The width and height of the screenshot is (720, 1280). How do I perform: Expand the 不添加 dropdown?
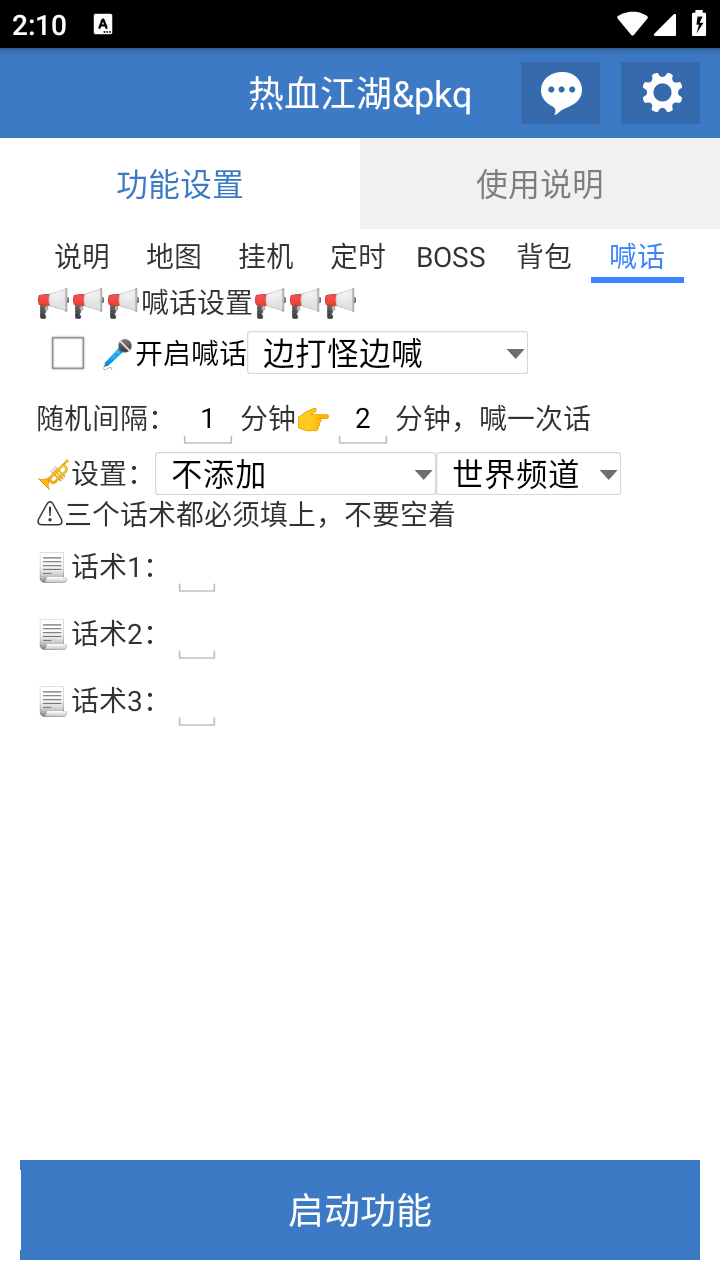pos(295,474)
